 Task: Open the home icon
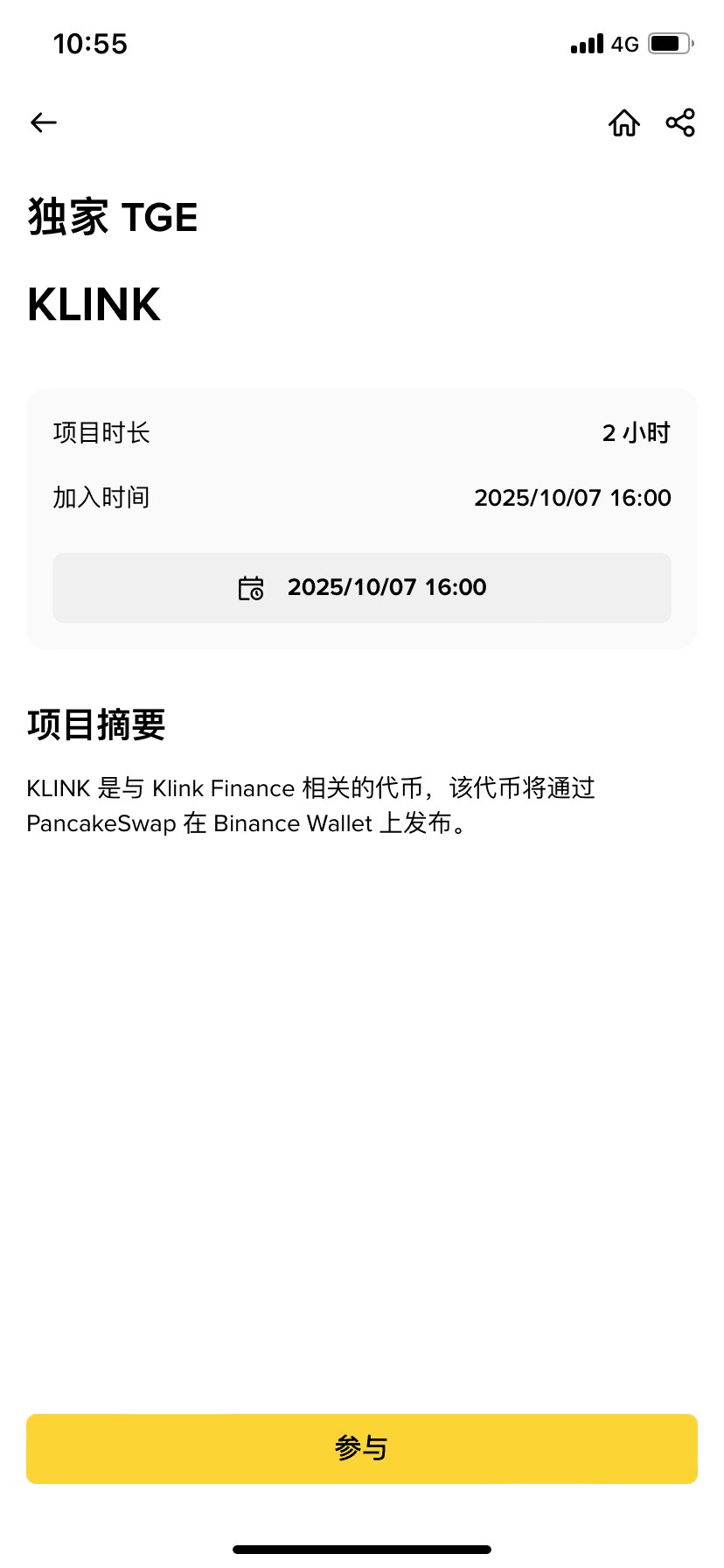pyautogui.click(x=624, y=122)
